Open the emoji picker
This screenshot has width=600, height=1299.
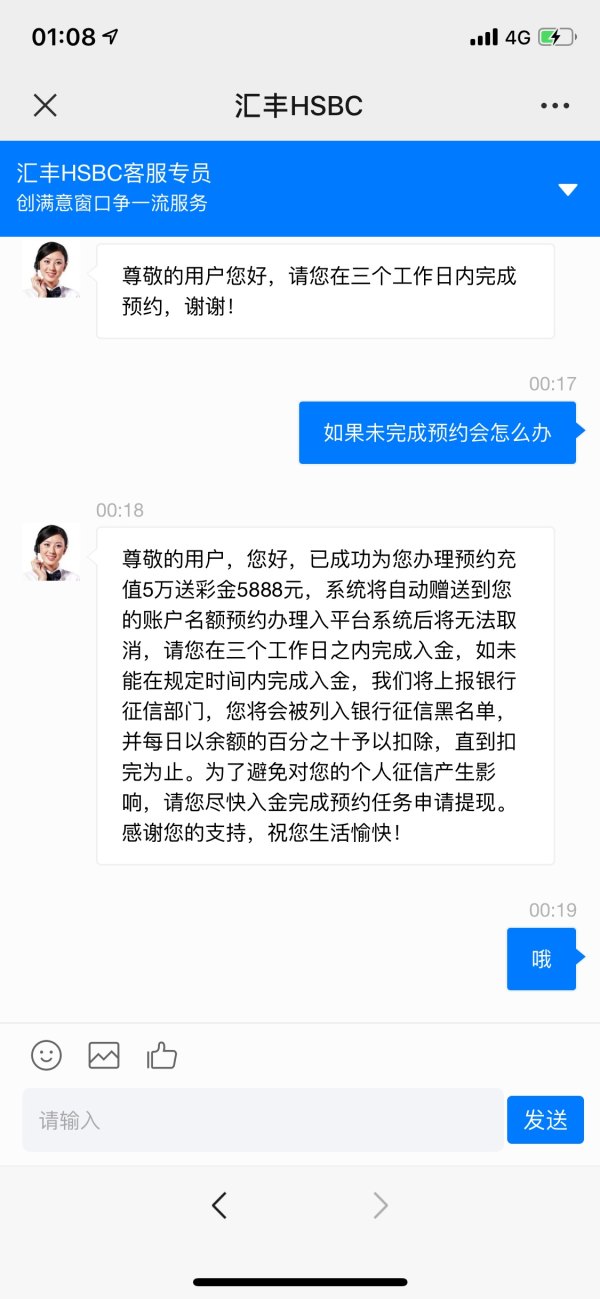click(x=46, y=1055)
